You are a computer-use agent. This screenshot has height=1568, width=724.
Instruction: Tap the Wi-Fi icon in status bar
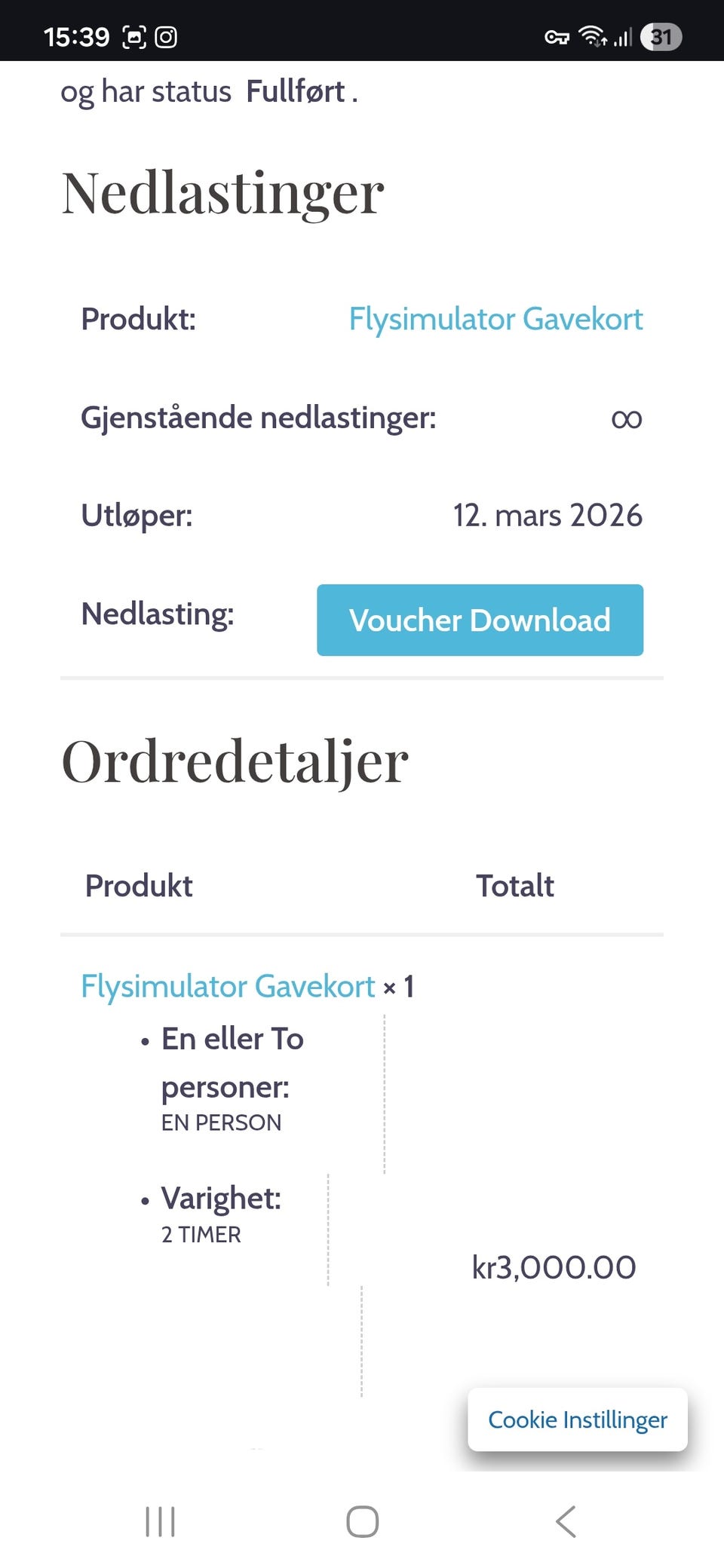(x=593, y=36)
